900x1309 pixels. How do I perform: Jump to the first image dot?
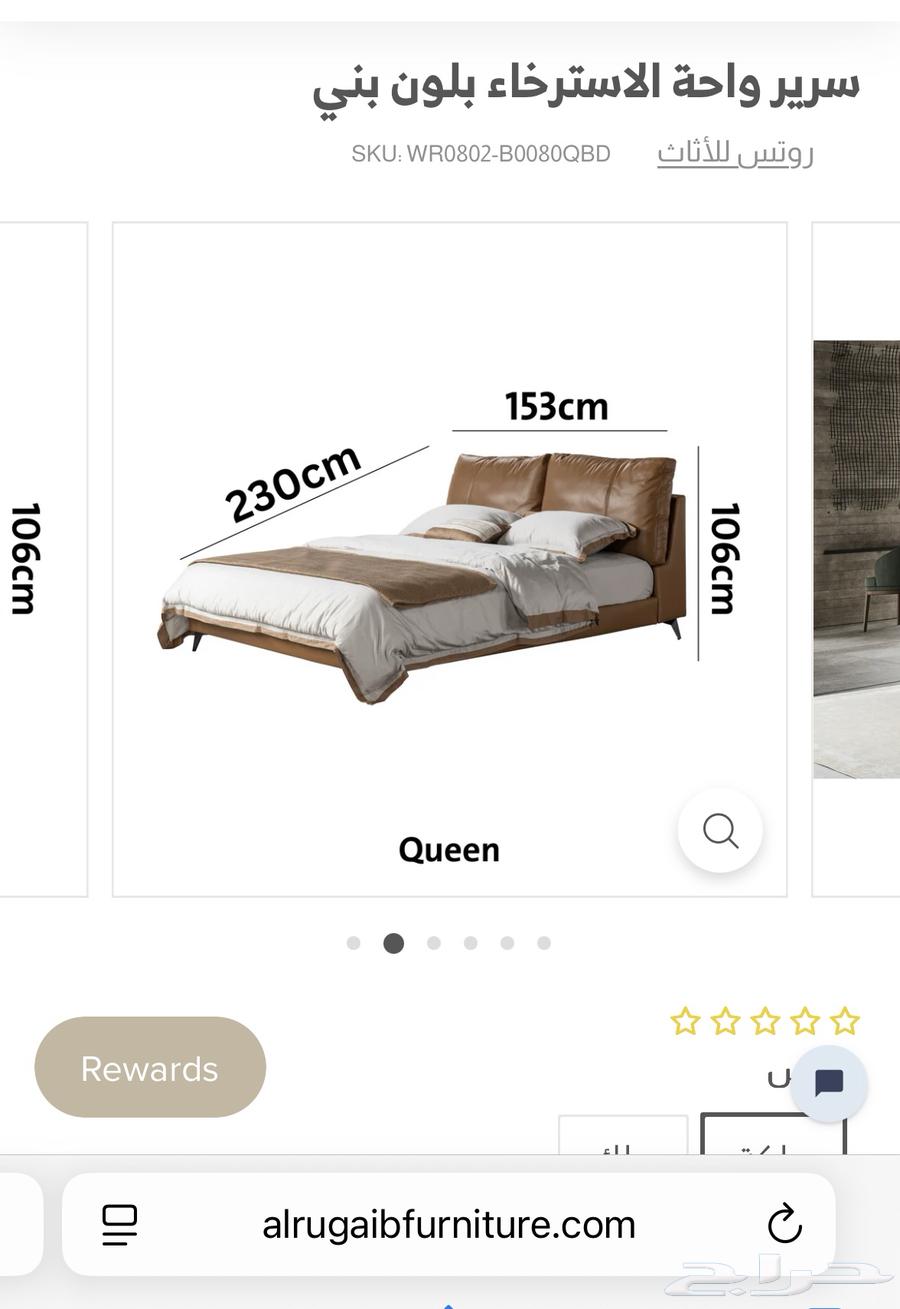[x=353, y=943]
